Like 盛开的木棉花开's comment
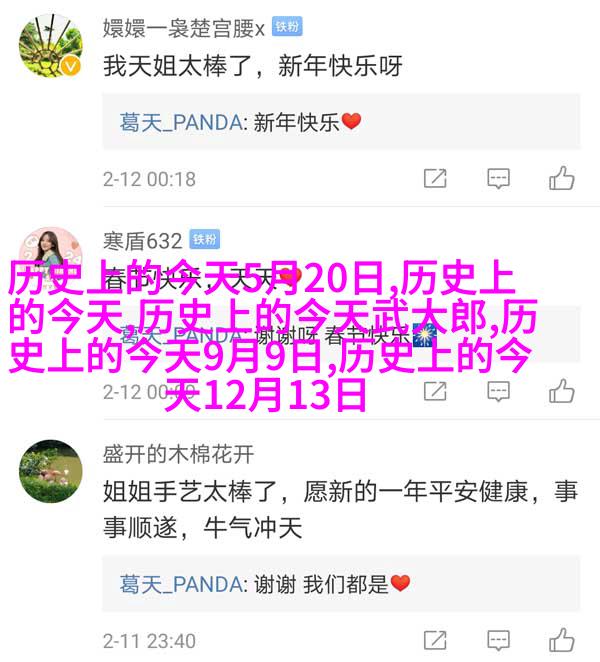Viewport: 600px width, 662px height. [561, 638]
